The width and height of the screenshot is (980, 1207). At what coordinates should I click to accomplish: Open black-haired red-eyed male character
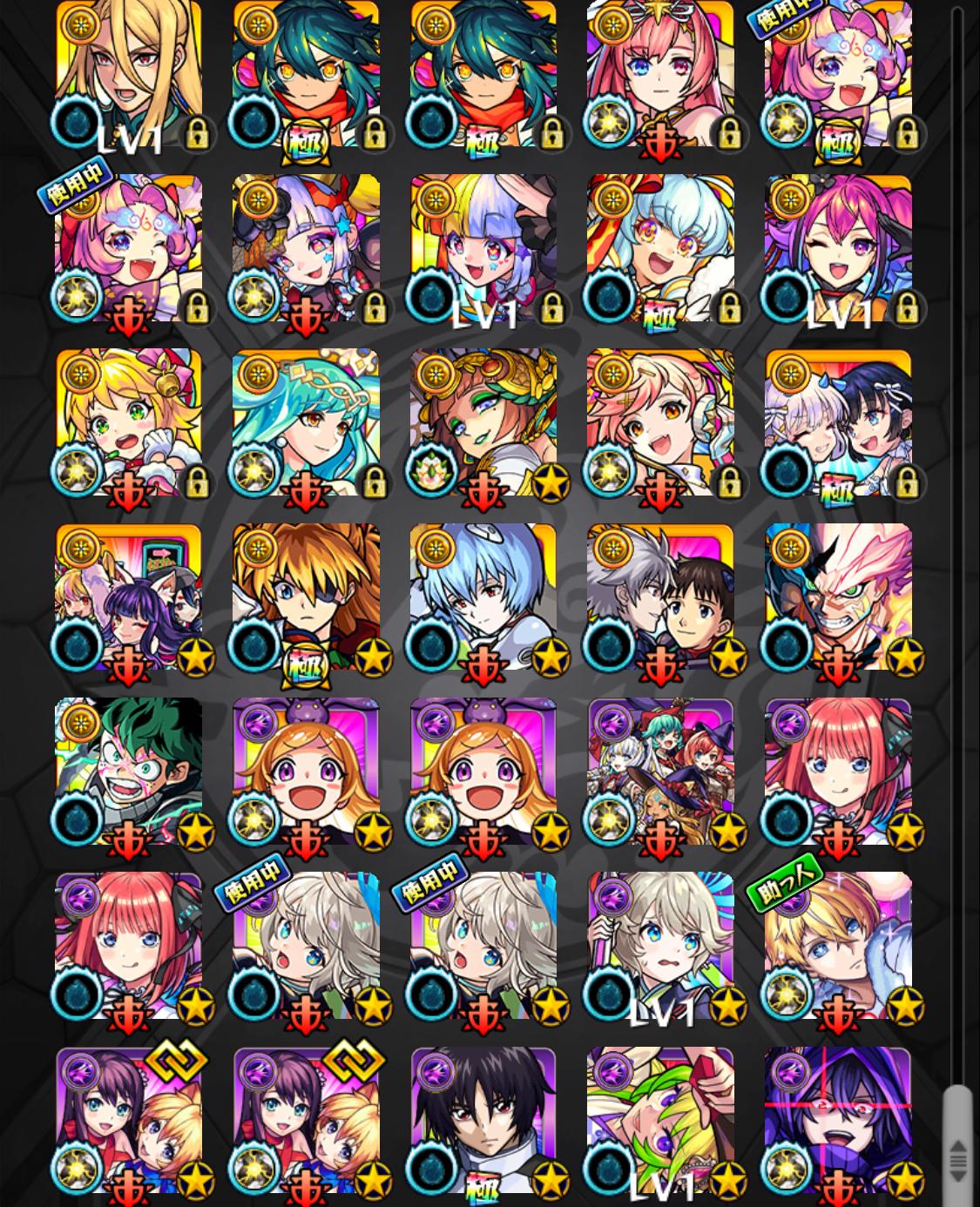(483, 1119)
